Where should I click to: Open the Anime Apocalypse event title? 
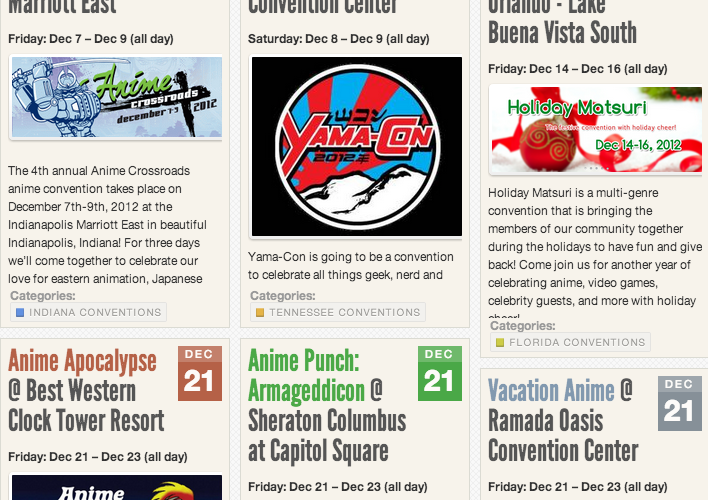(82, 360)
